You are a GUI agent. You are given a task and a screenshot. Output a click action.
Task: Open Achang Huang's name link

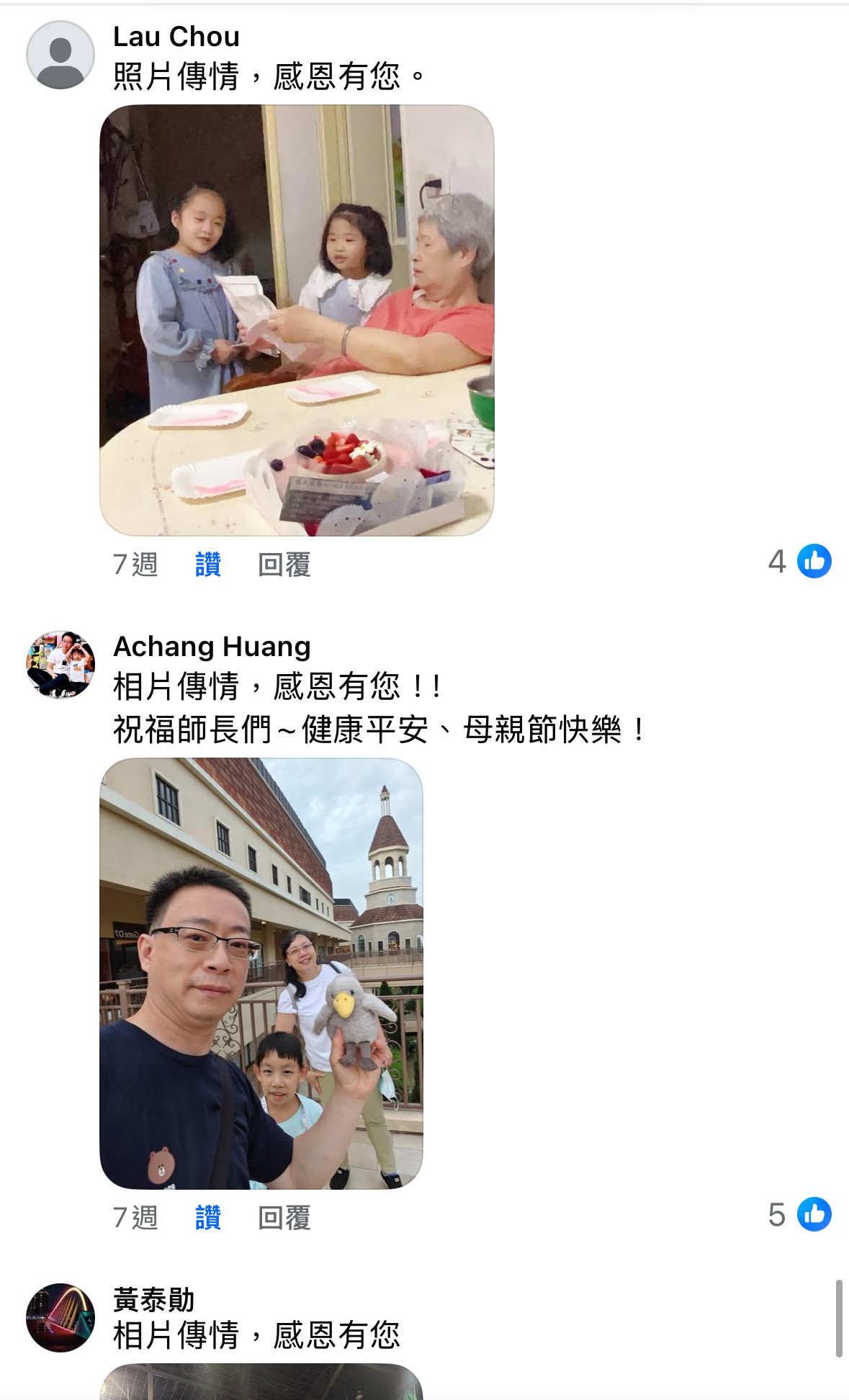pyautogui.click(x=212, y=647)
